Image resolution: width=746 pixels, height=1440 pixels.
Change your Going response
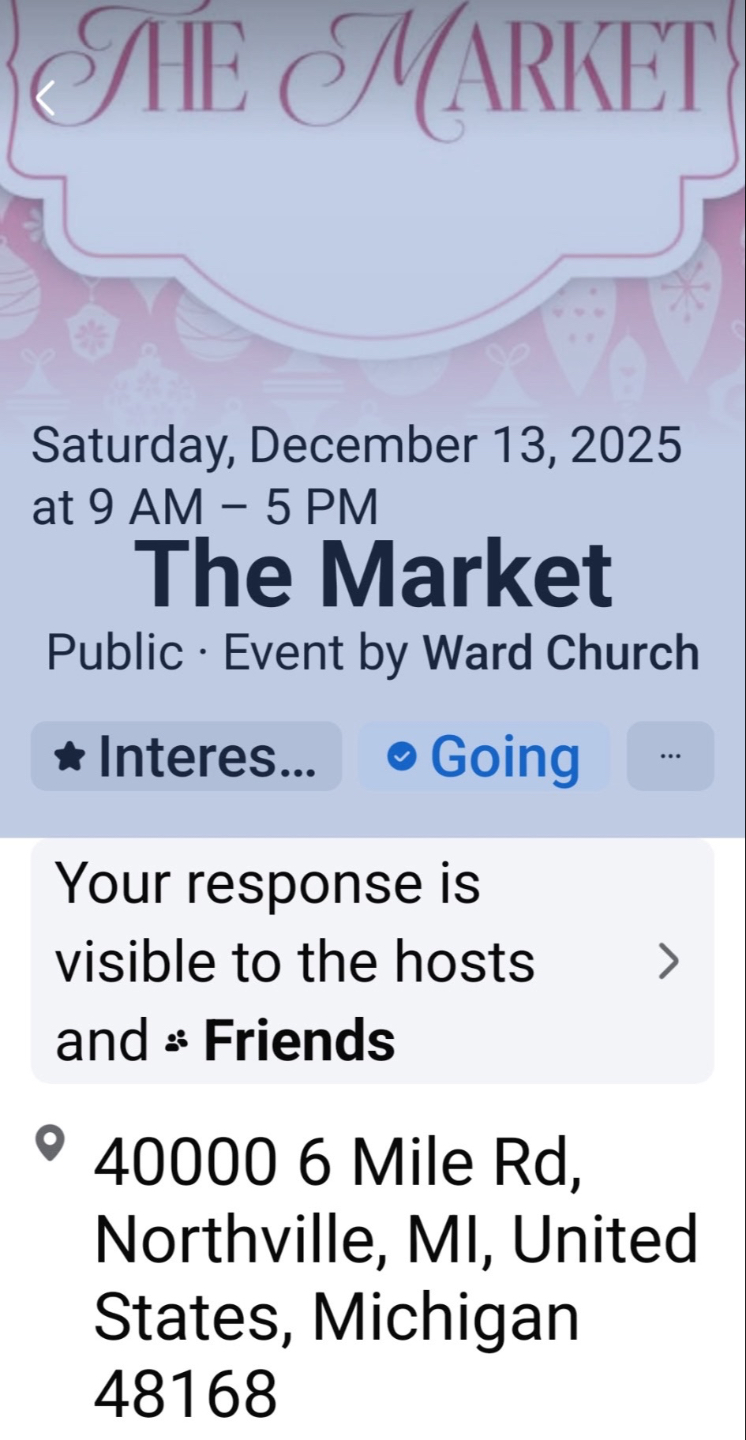coord(484,757)
